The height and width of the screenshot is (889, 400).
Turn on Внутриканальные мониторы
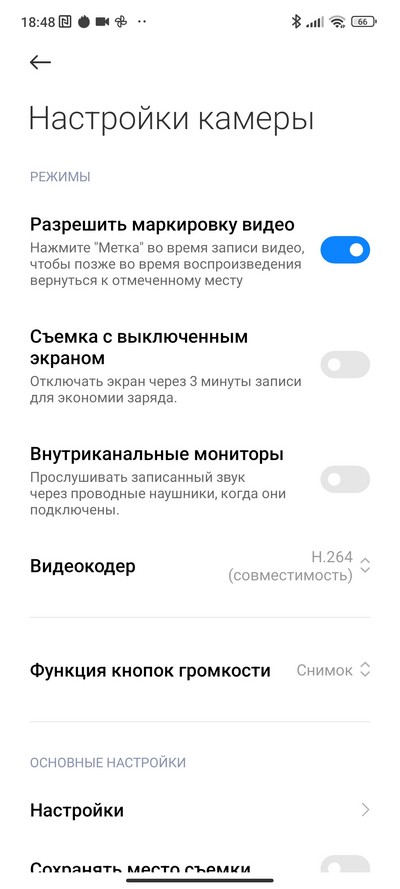pos(345,479)
